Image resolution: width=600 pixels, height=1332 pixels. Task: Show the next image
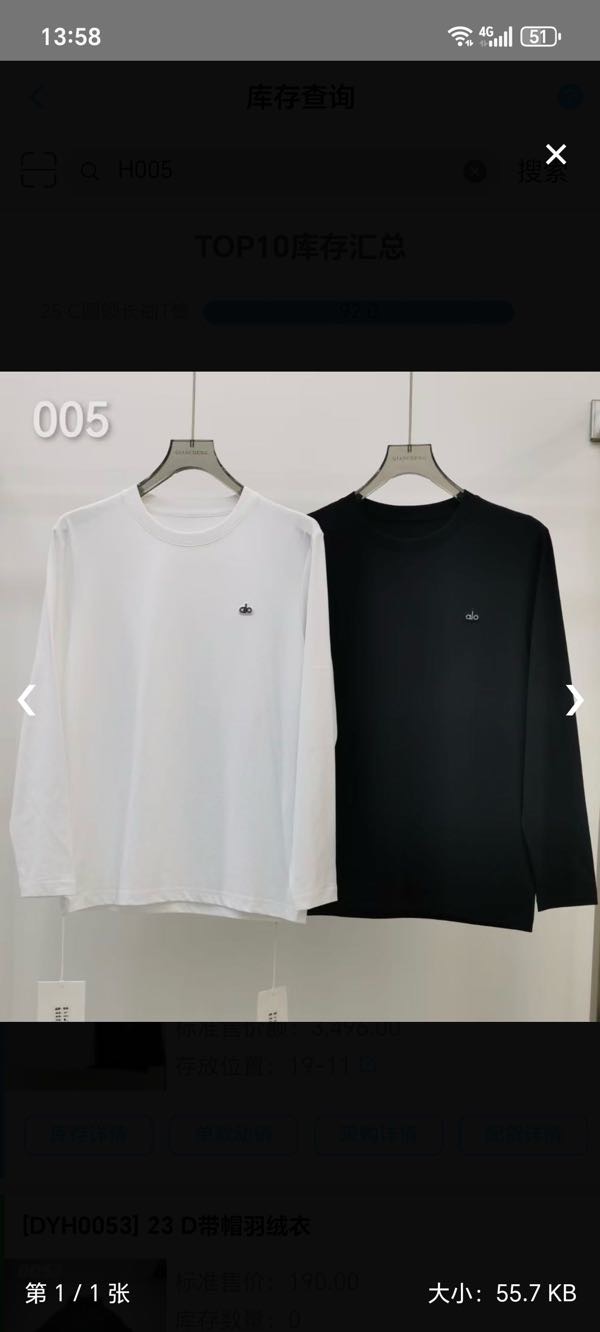(574, 700)
